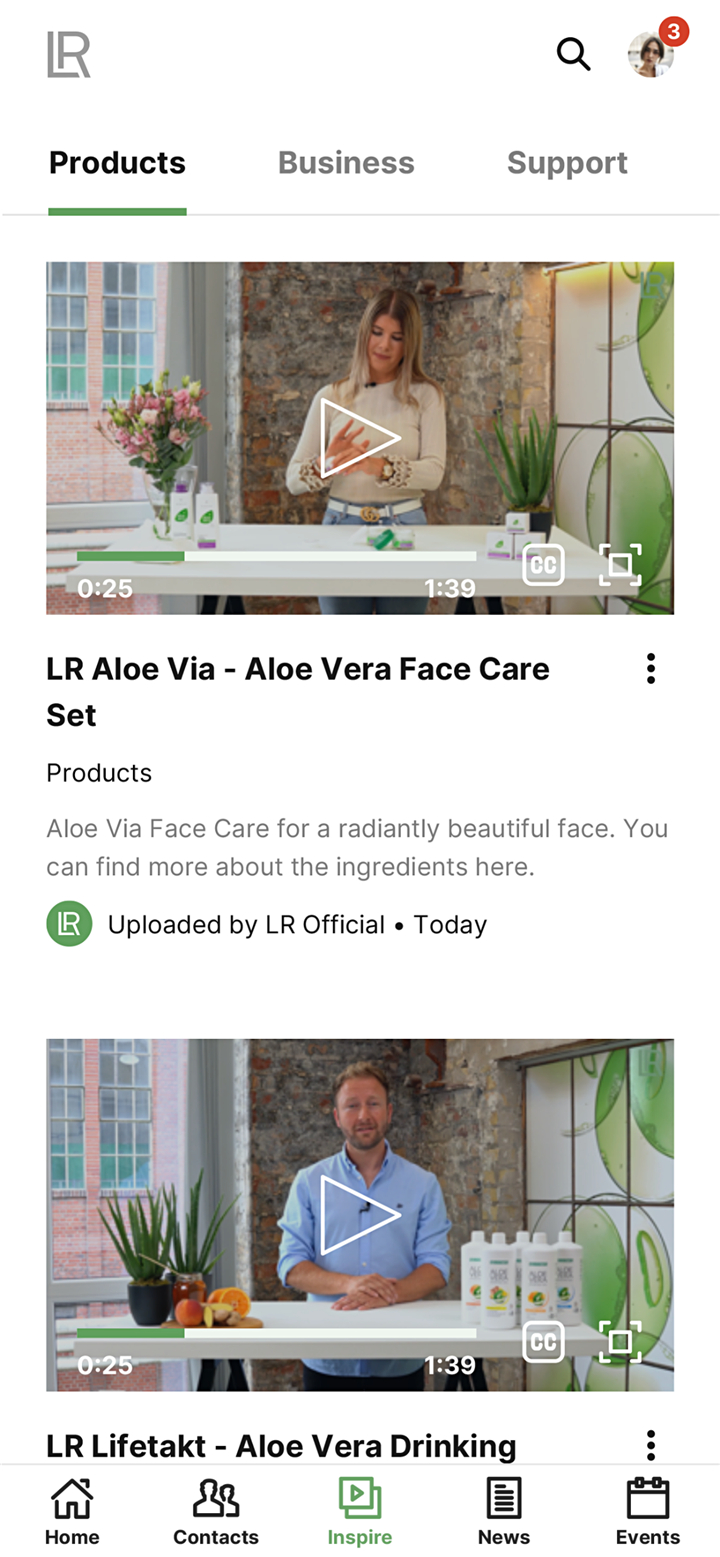Screen dimensions: 720x1557
Task: Toggle captions on the Lifetakt video
Action: coord(543,1342)
